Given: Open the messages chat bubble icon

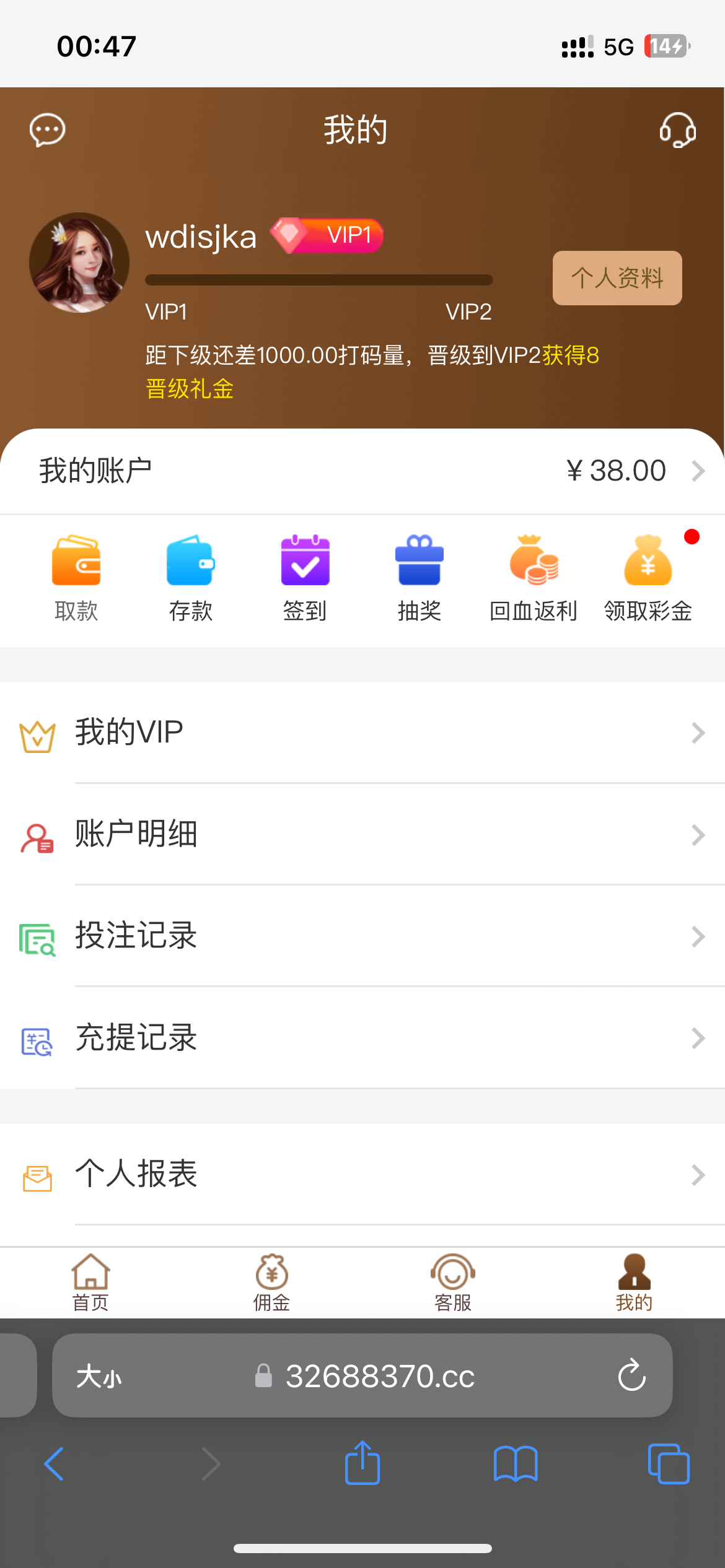Looking at the screenshot, I should 47,130.
